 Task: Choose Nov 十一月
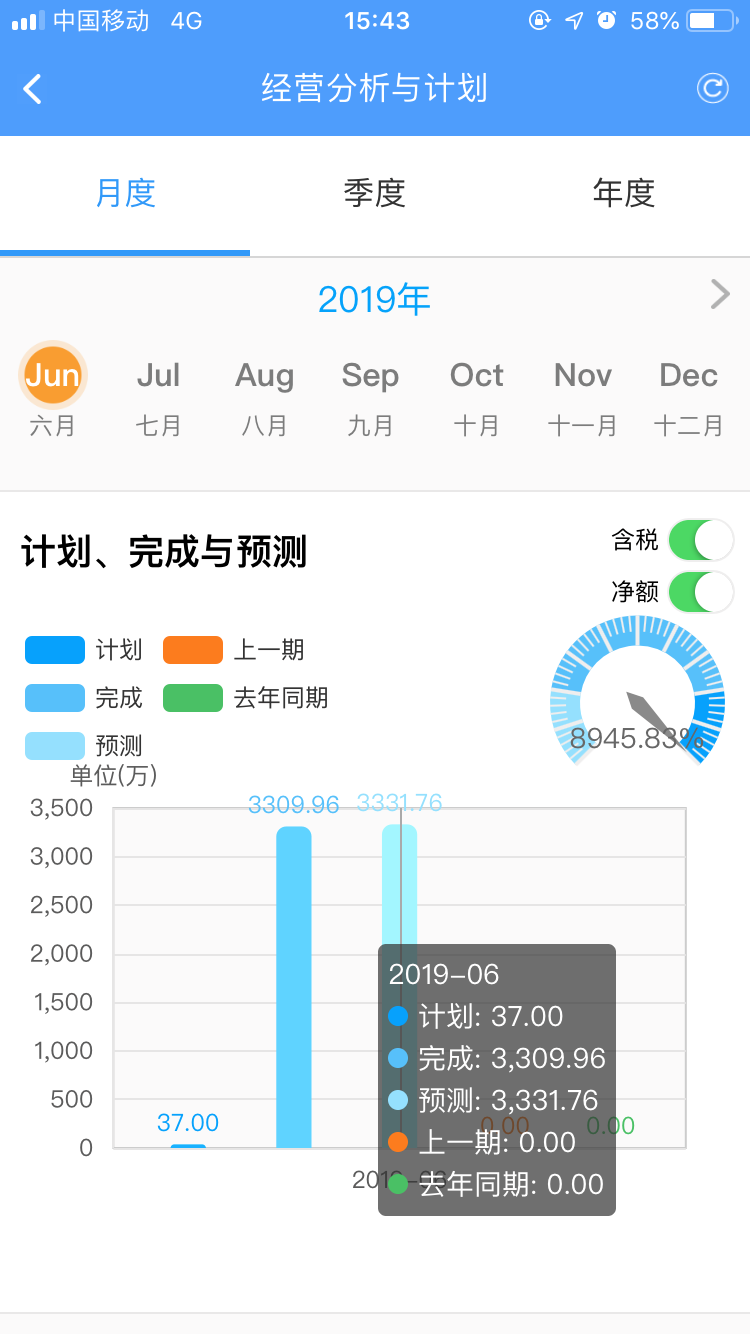pos(583,397)
